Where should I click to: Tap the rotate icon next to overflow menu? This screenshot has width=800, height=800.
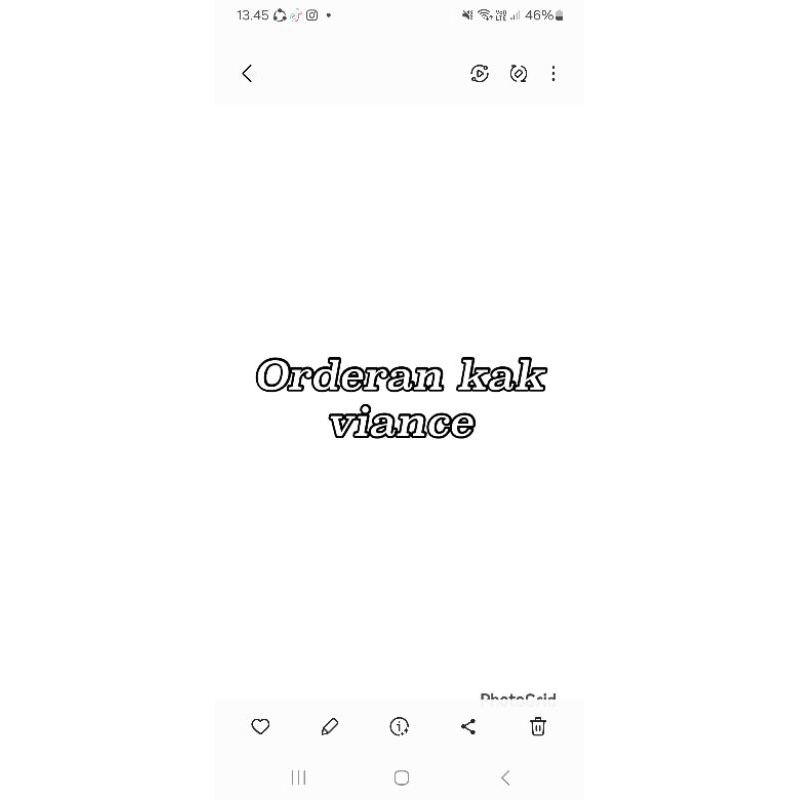click(518, 73)
